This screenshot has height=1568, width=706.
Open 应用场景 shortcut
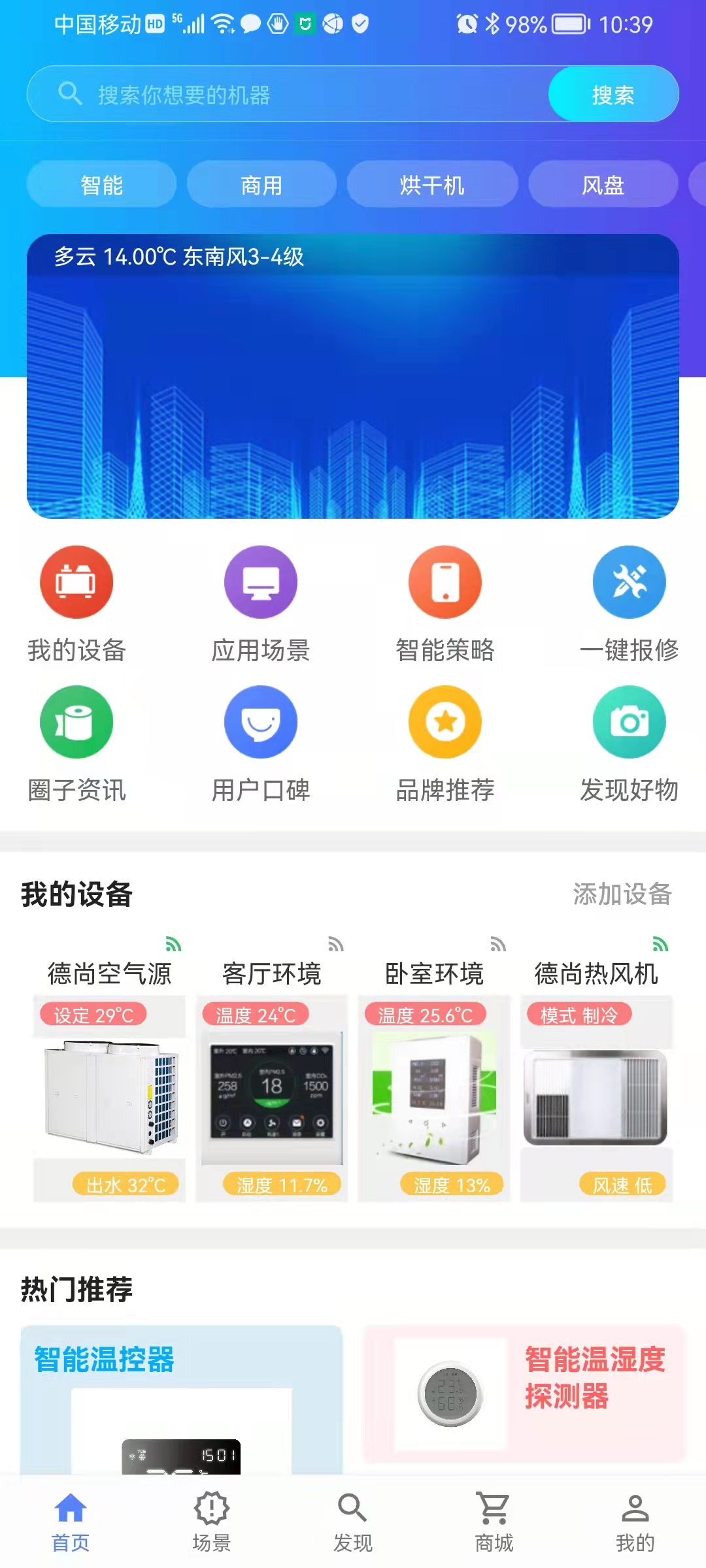pos(261,582)
